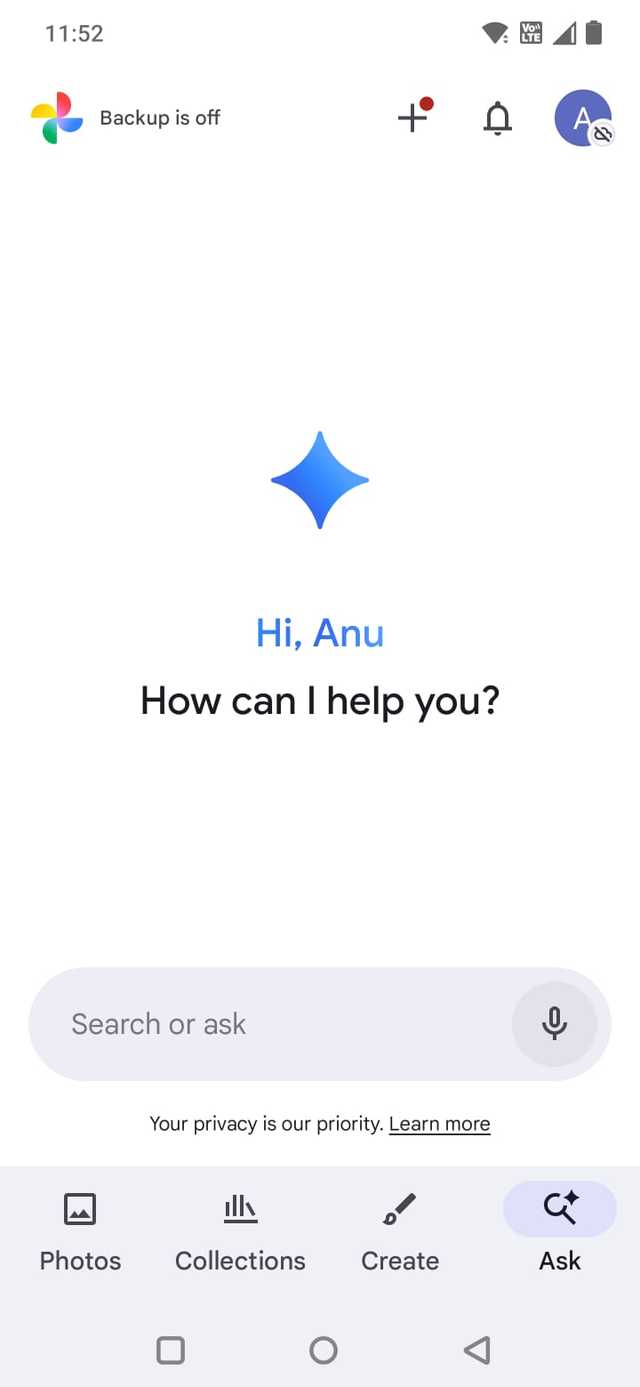Go to the Create tab
The height and width of the screenshot is (1387, 640).
400,1232
